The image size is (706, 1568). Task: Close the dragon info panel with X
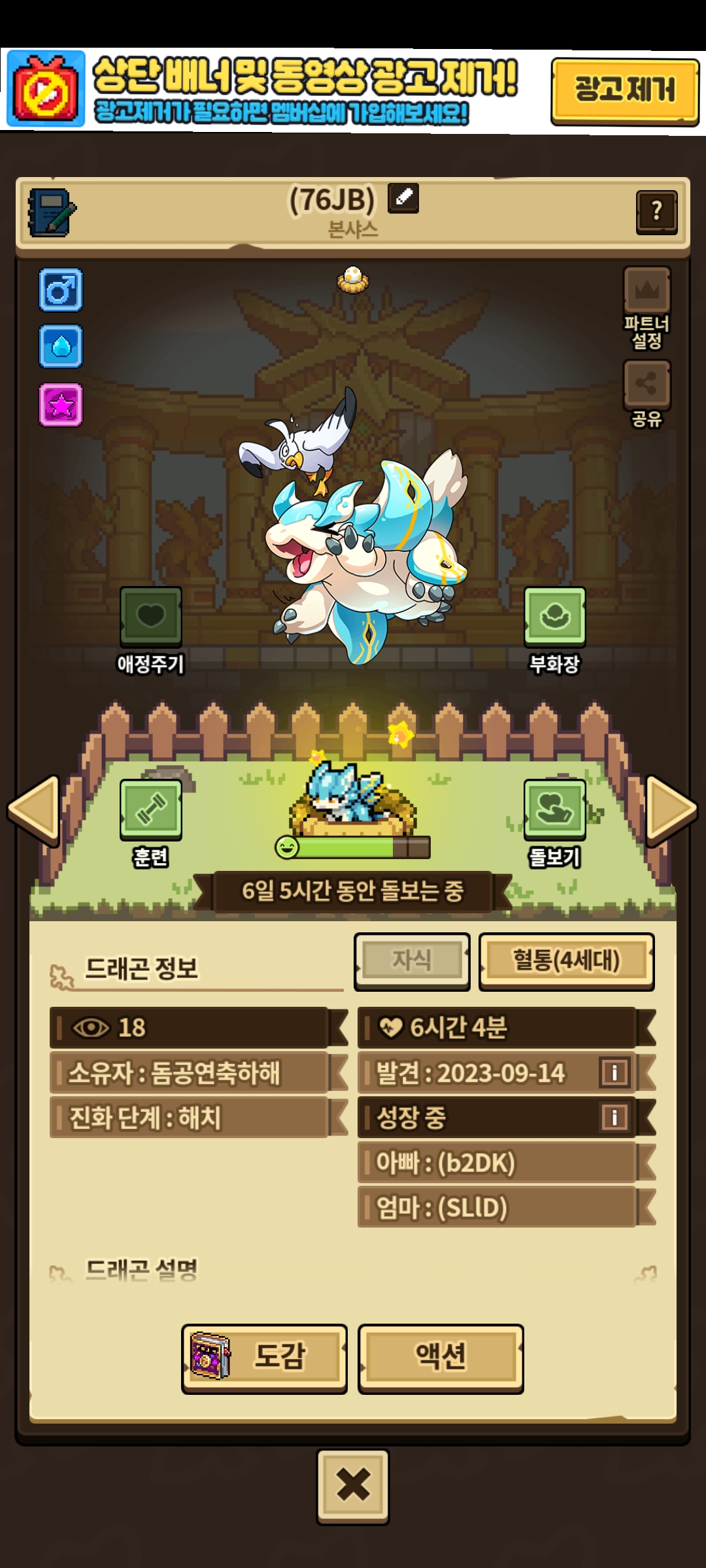tap(353, 1485)
